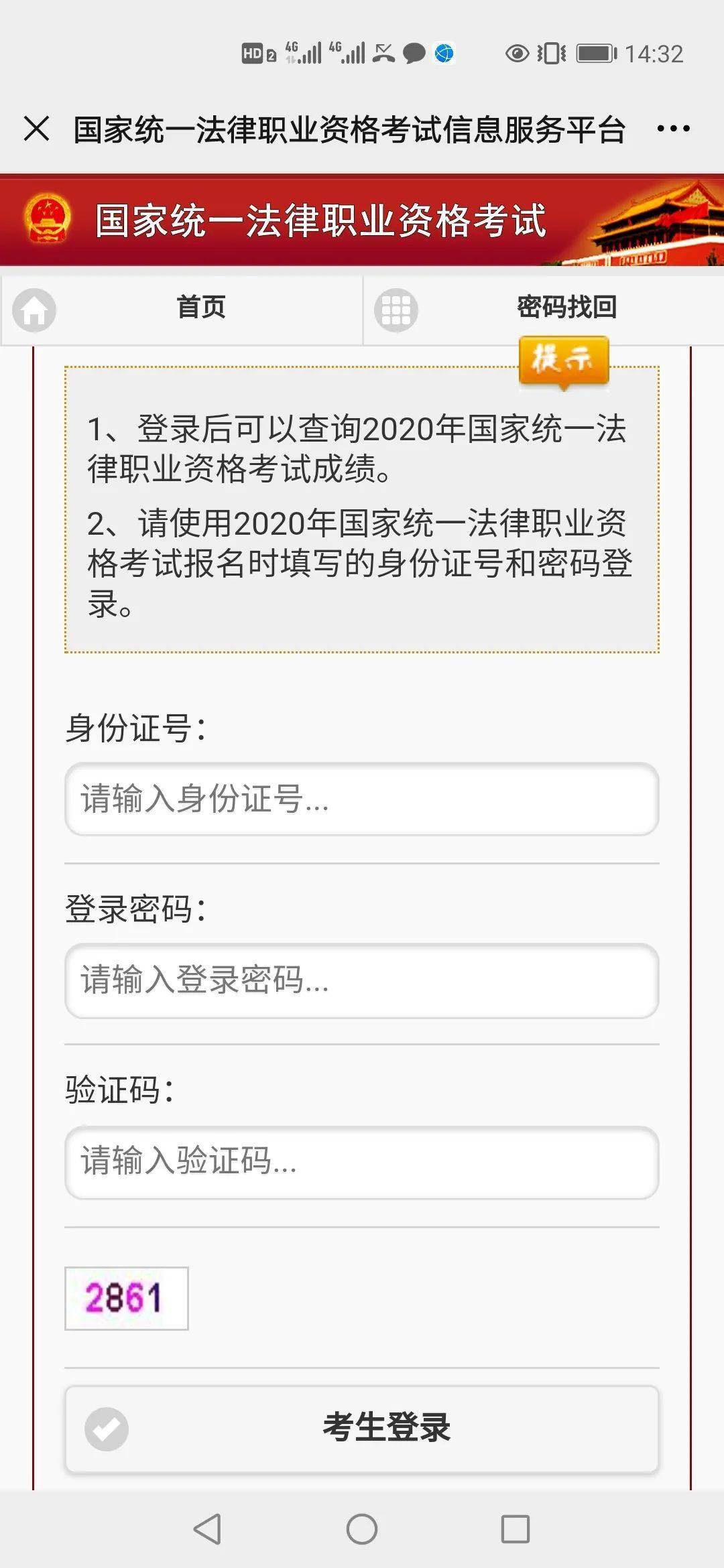
Task: Go back using system back button
Action: pyautogui.click(x=207, y=1529)
